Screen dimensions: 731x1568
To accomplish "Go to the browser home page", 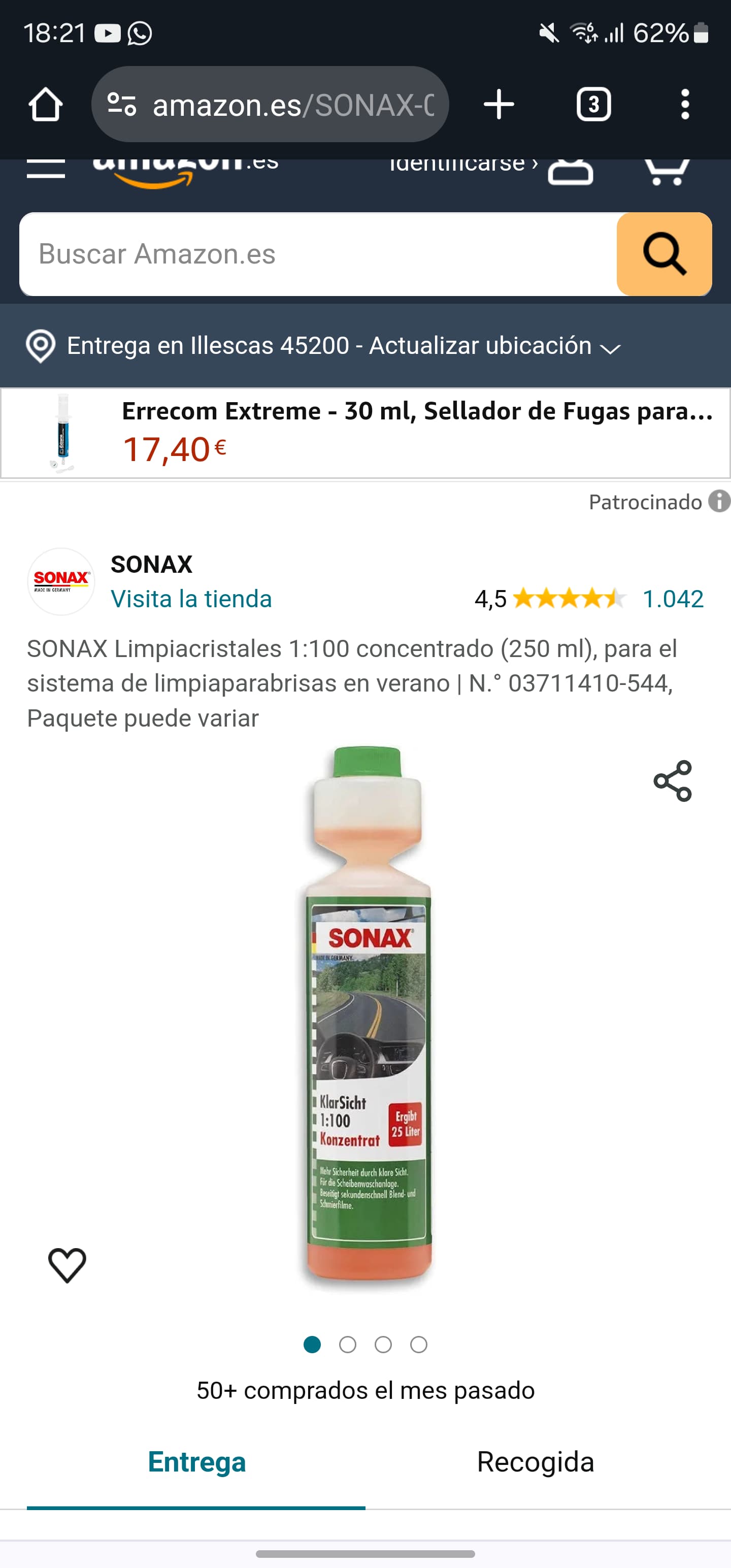I will pyautogui.click(x=46, y=105).
